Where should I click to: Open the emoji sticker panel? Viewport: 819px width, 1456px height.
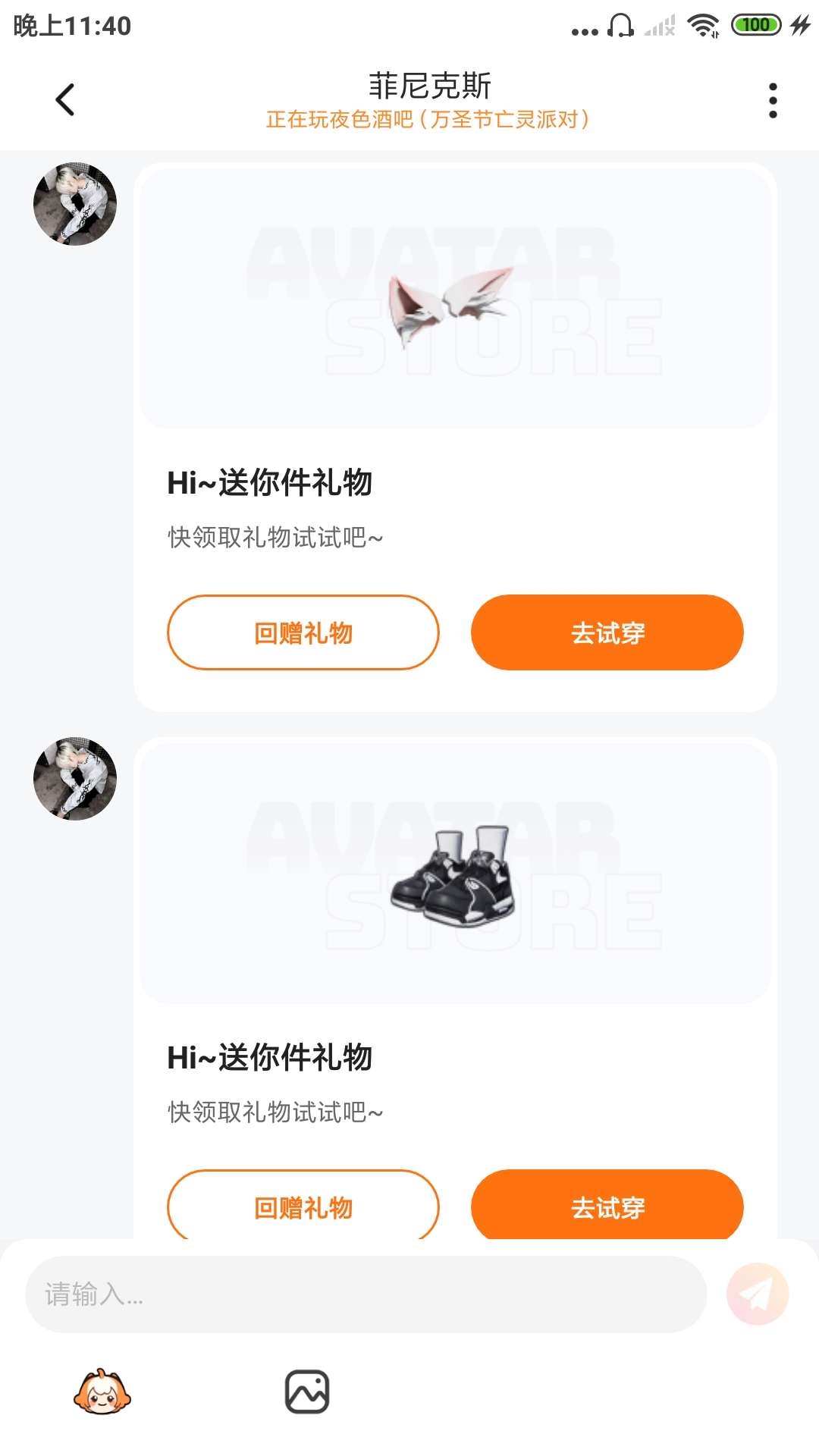pyautogui.click(x=102, y=1392)
